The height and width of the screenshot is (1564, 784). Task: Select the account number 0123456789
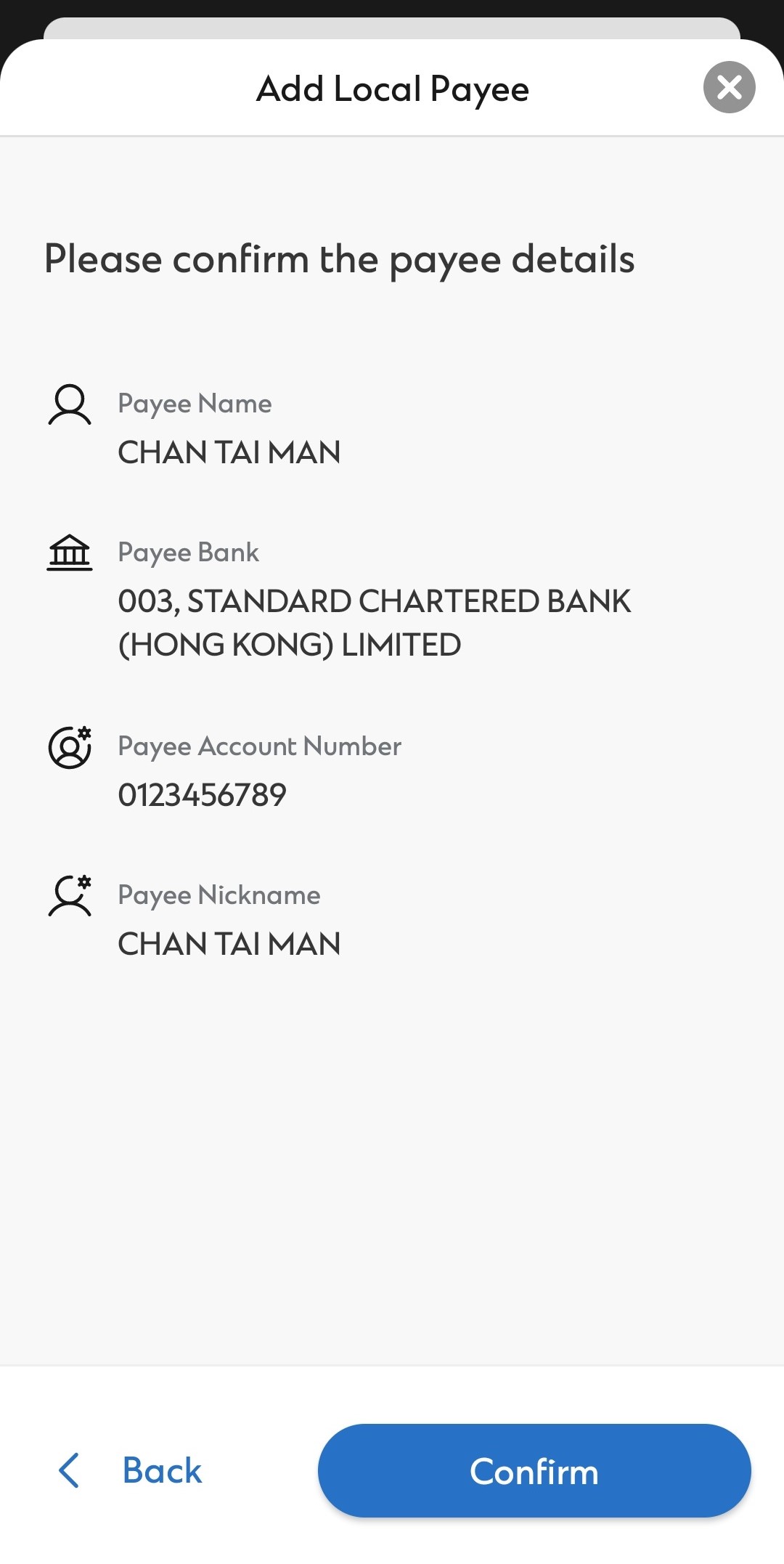(x=203, y=794)
